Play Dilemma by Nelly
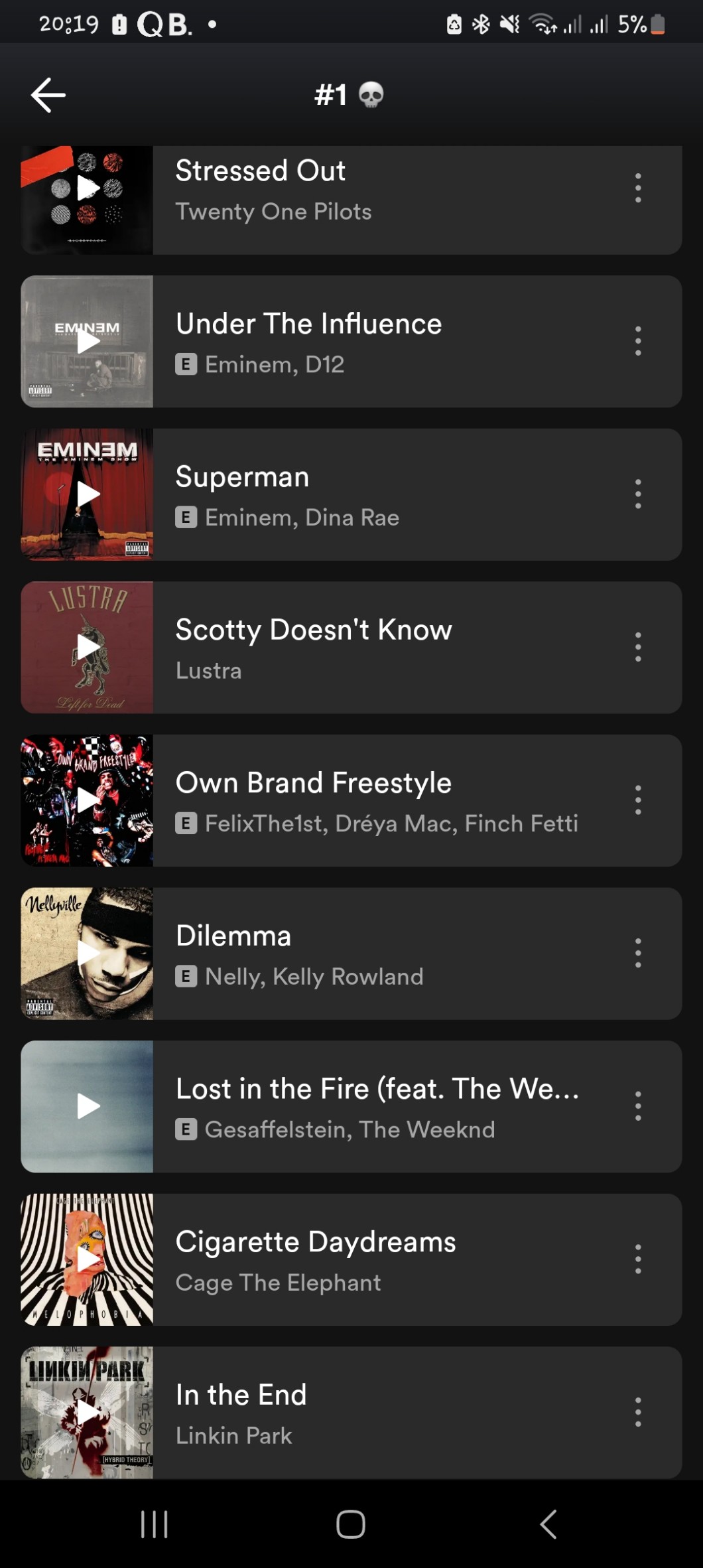 [88, 953]
